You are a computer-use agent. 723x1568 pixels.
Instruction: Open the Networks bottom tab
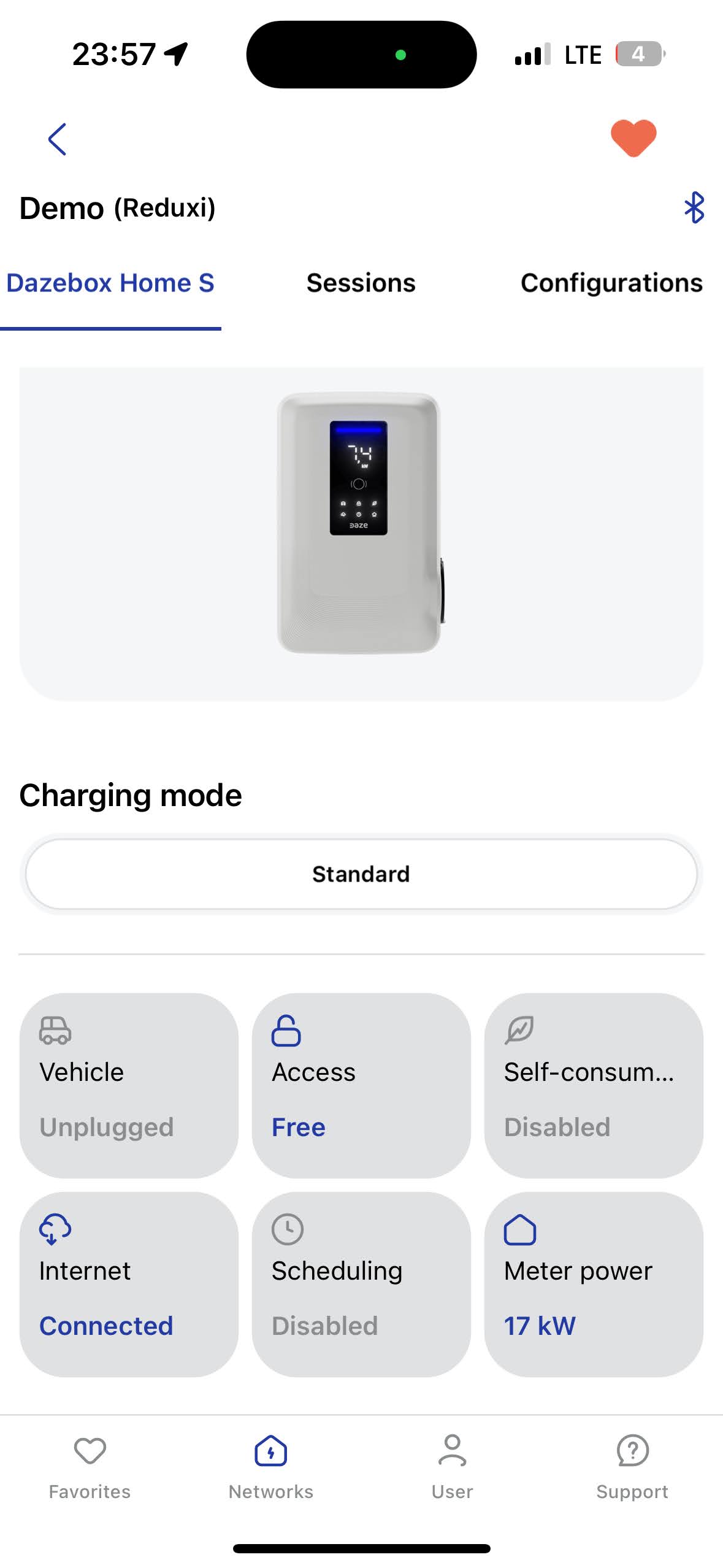pos(270,1466)
